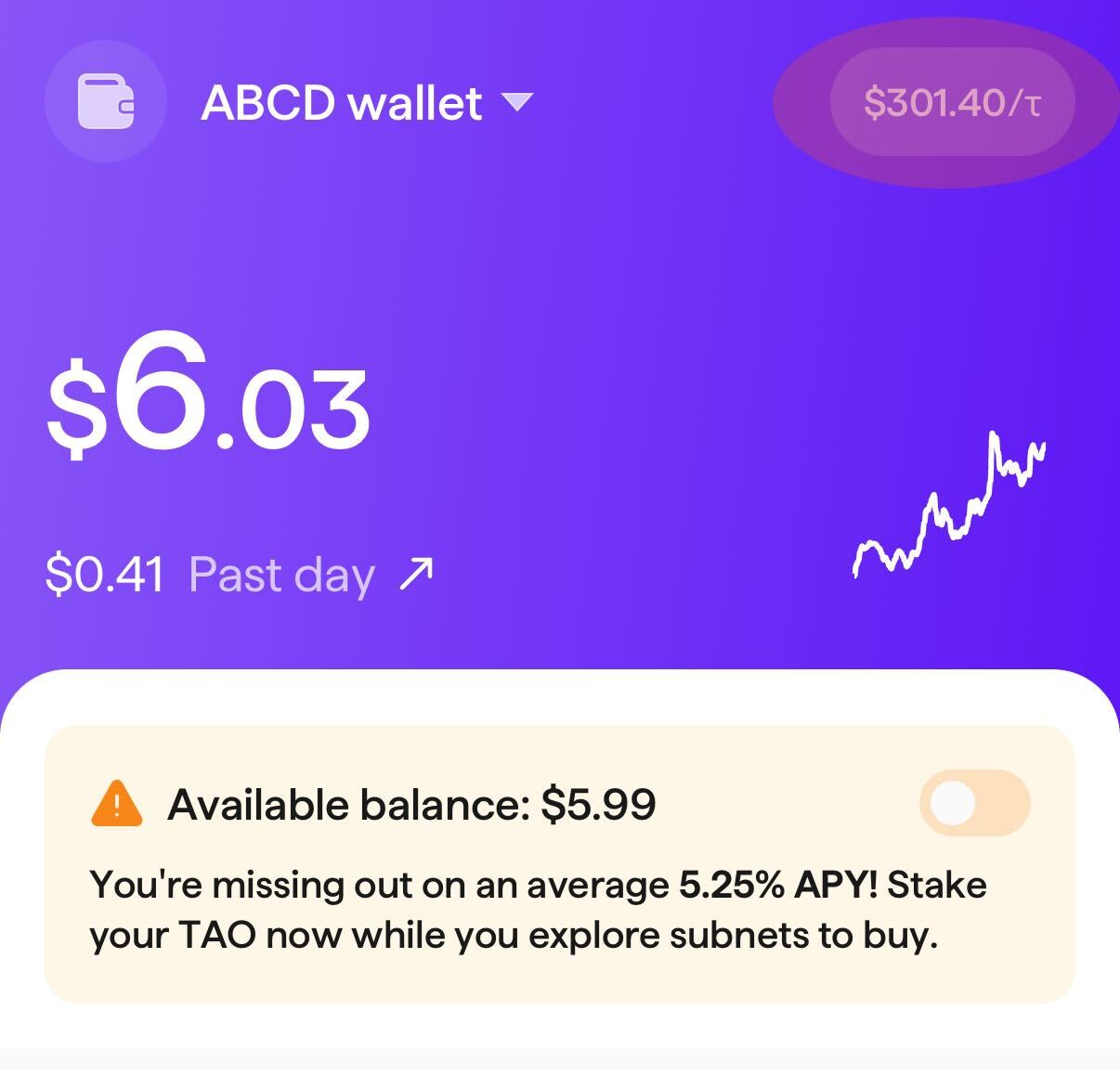Open the wallet icon button

[105, 101]
